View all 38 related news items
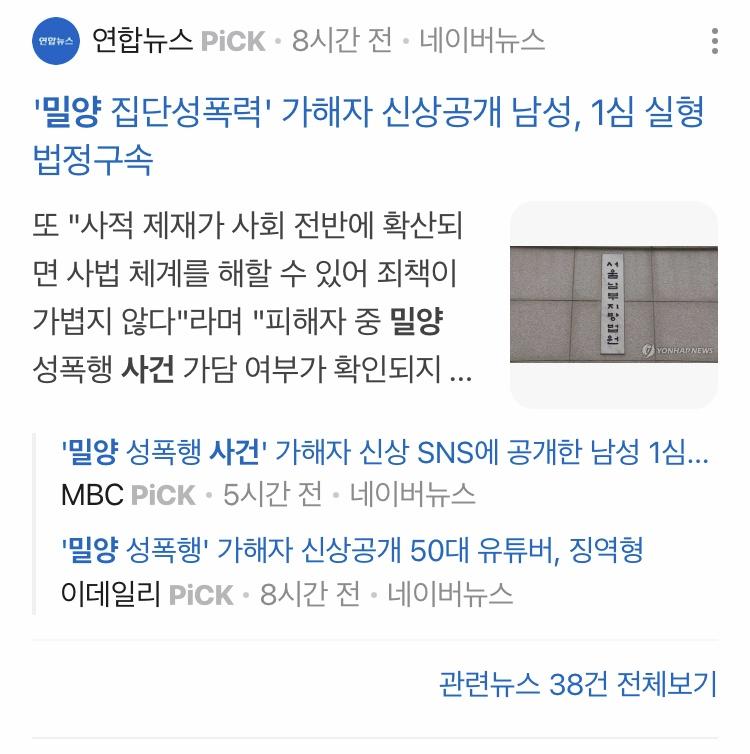 (577, 684)
